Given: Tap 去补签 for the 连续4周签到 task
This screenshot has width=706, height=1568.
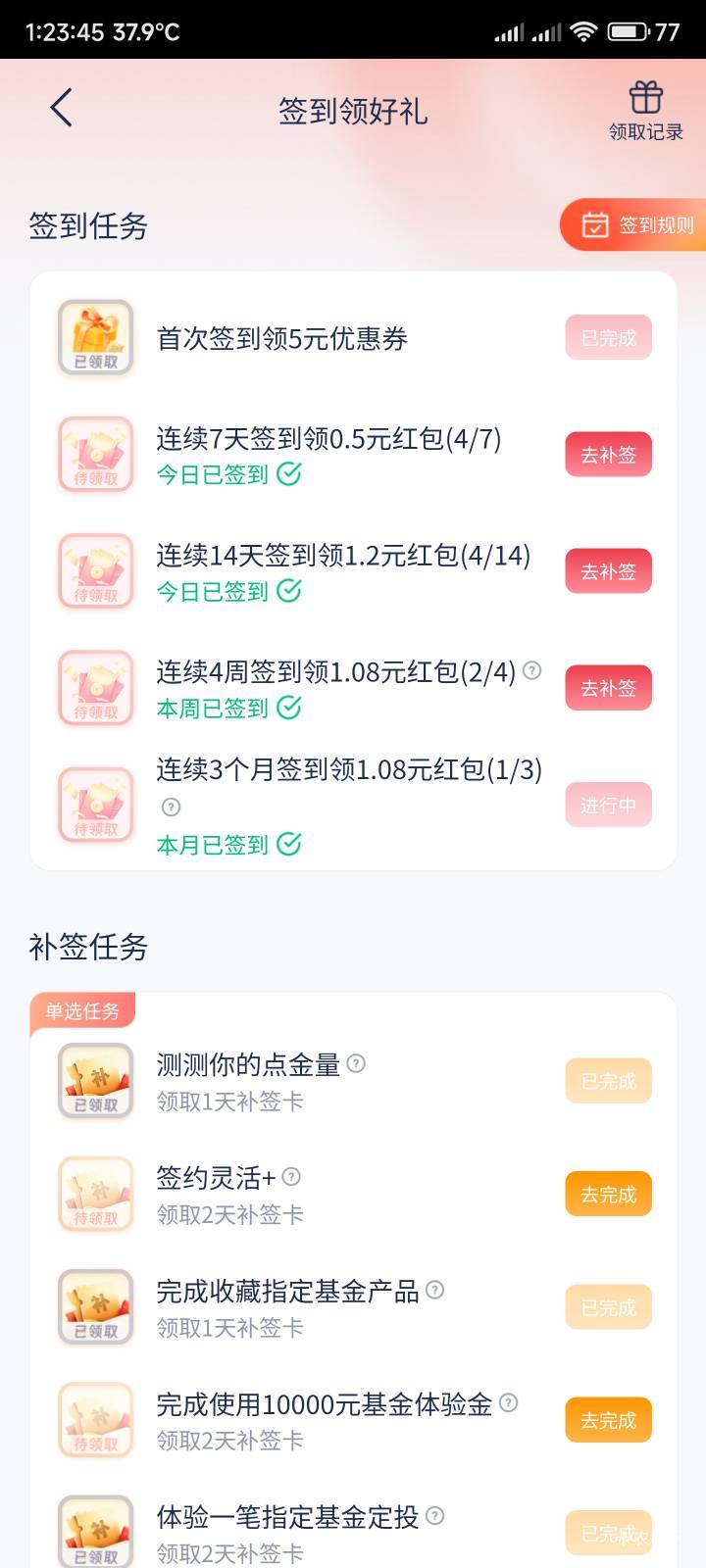Looking at the screenshot, I should tap(608, 688).
